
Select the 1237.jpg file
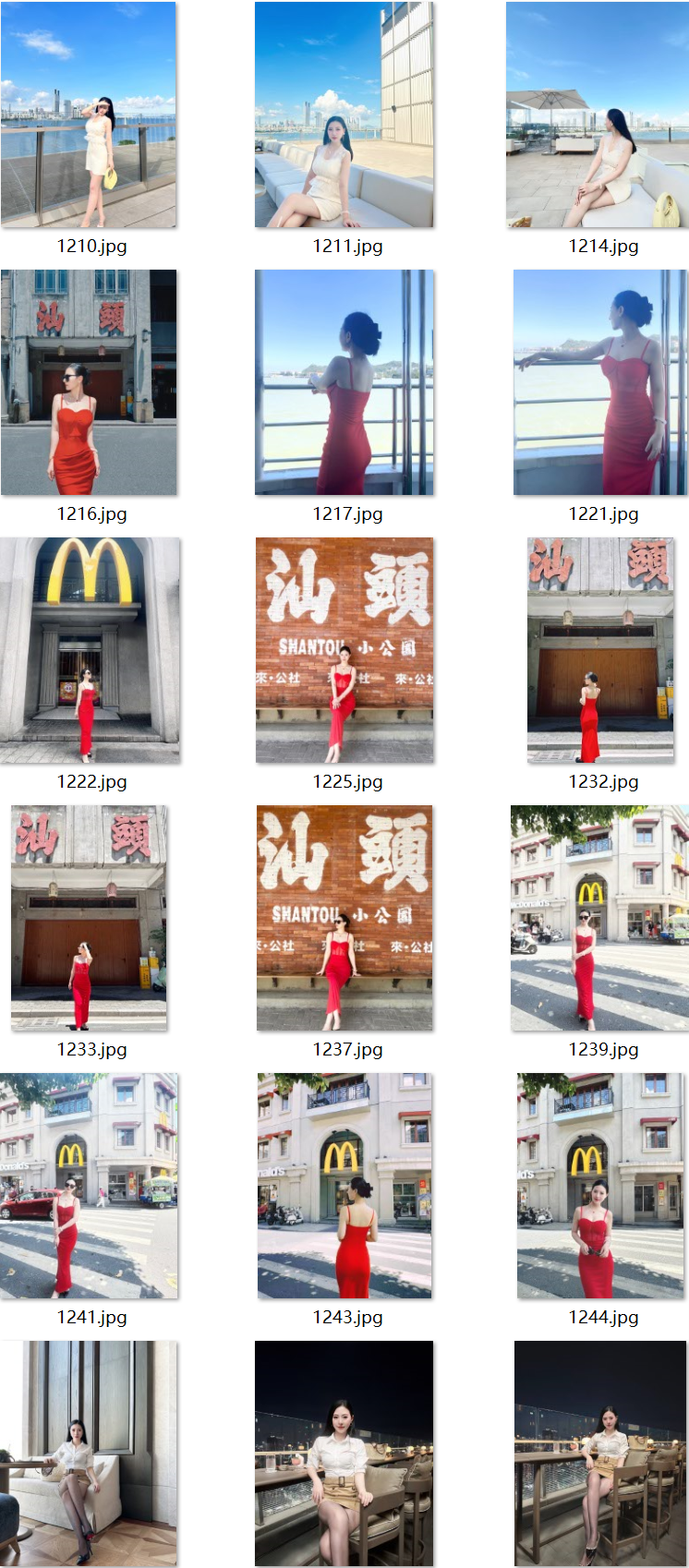click(344, 918)
